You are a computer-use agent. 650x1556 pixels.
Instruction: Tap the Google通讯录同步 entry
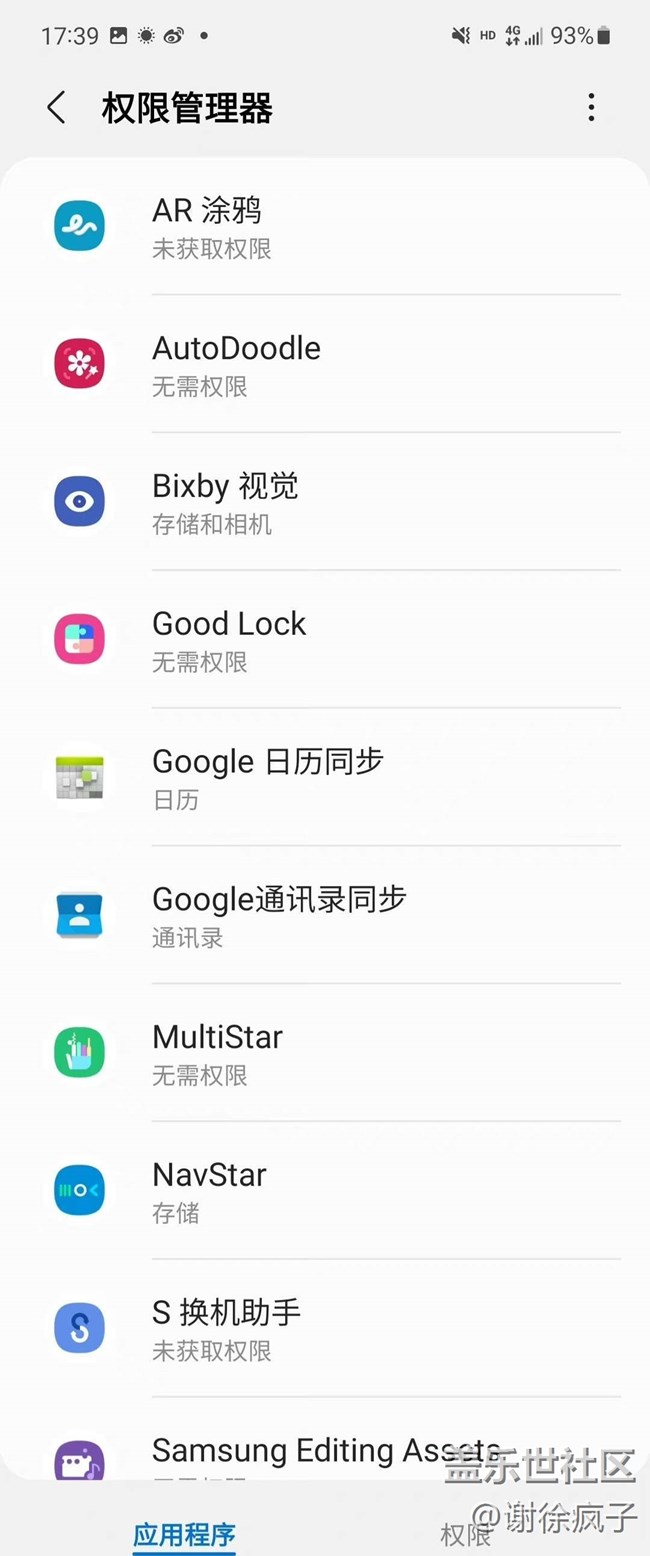click(330, 917)
